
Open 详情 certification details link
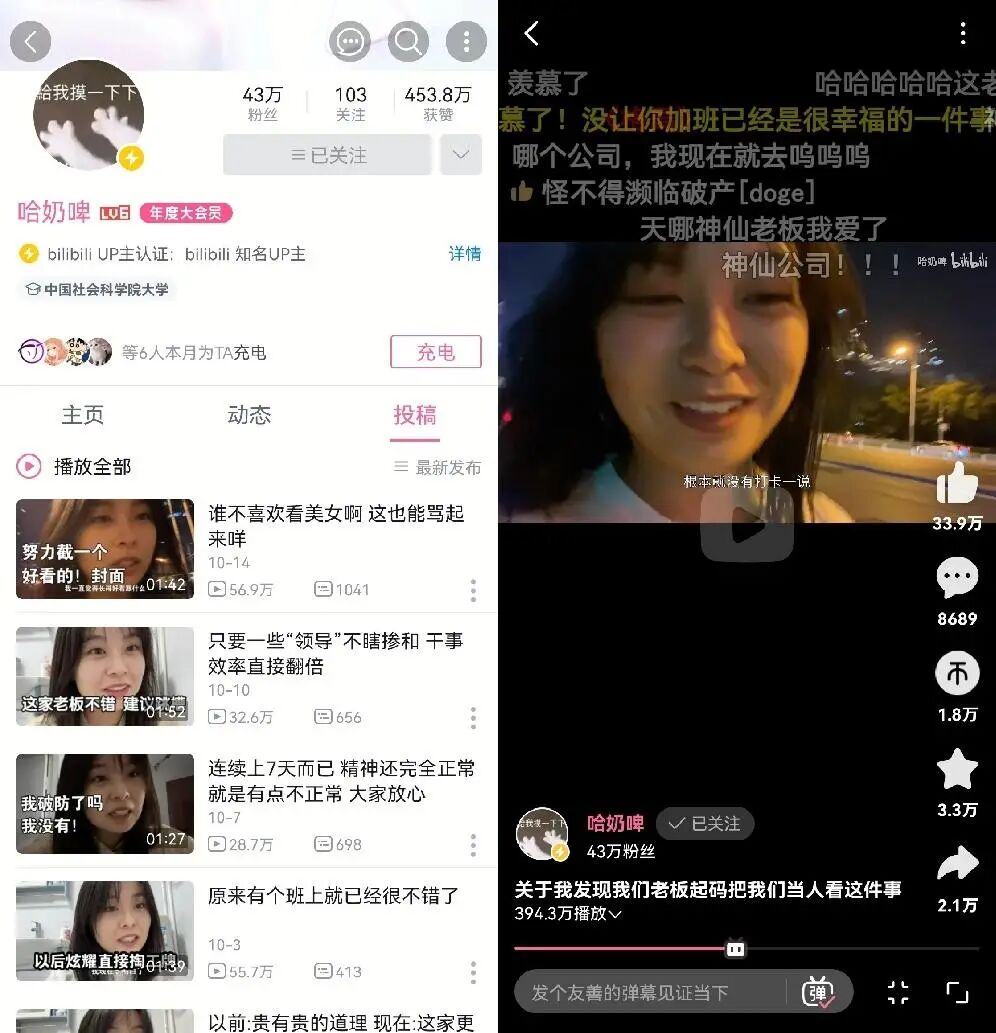coord(465,253)
